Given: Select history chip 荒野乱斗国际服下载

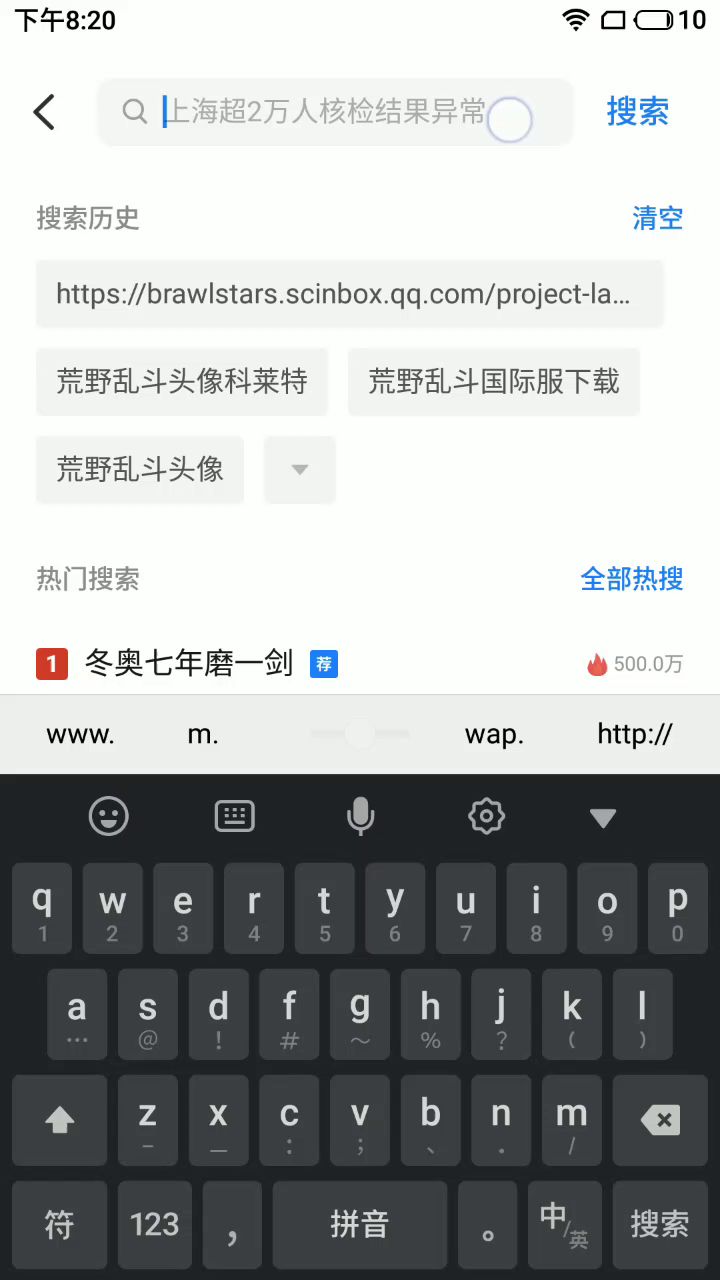Looking at the screenshot, I should [494, 382].
